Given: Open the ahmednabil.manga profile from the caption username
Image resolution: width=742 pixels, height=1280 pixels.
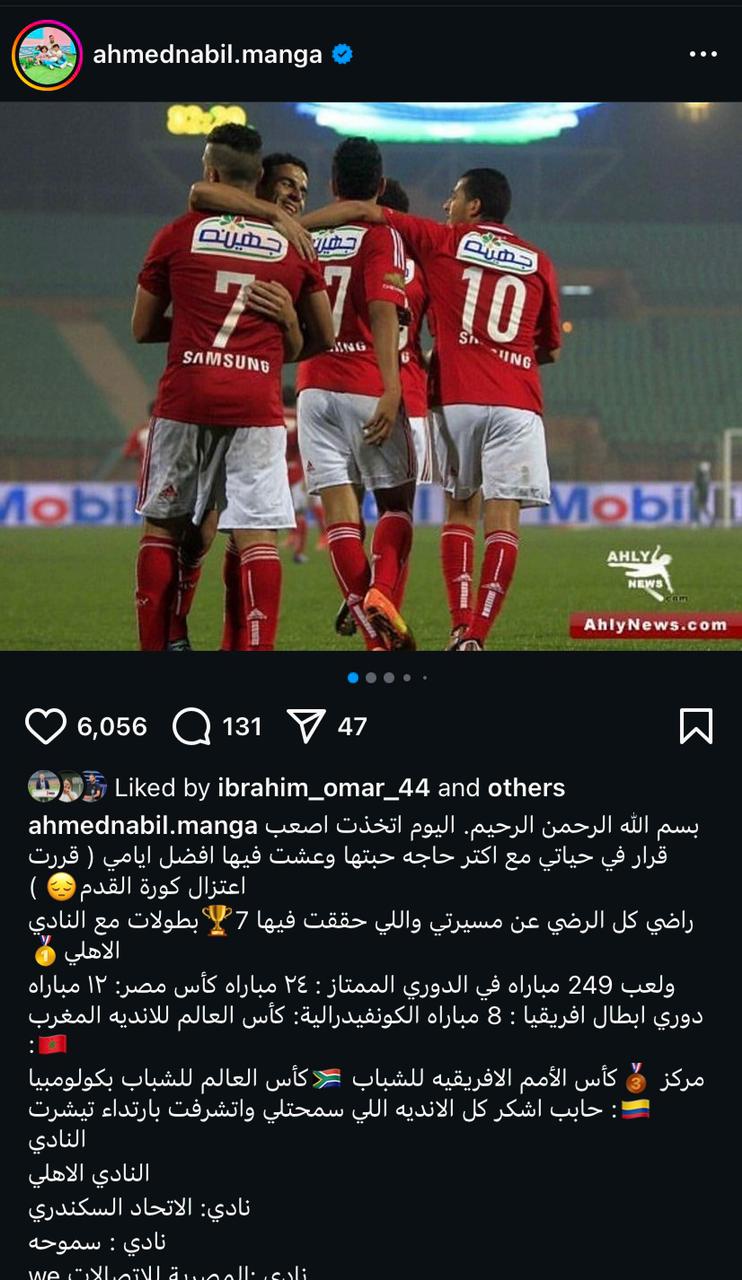Looking at the screenshot, I should pos(143,826).
